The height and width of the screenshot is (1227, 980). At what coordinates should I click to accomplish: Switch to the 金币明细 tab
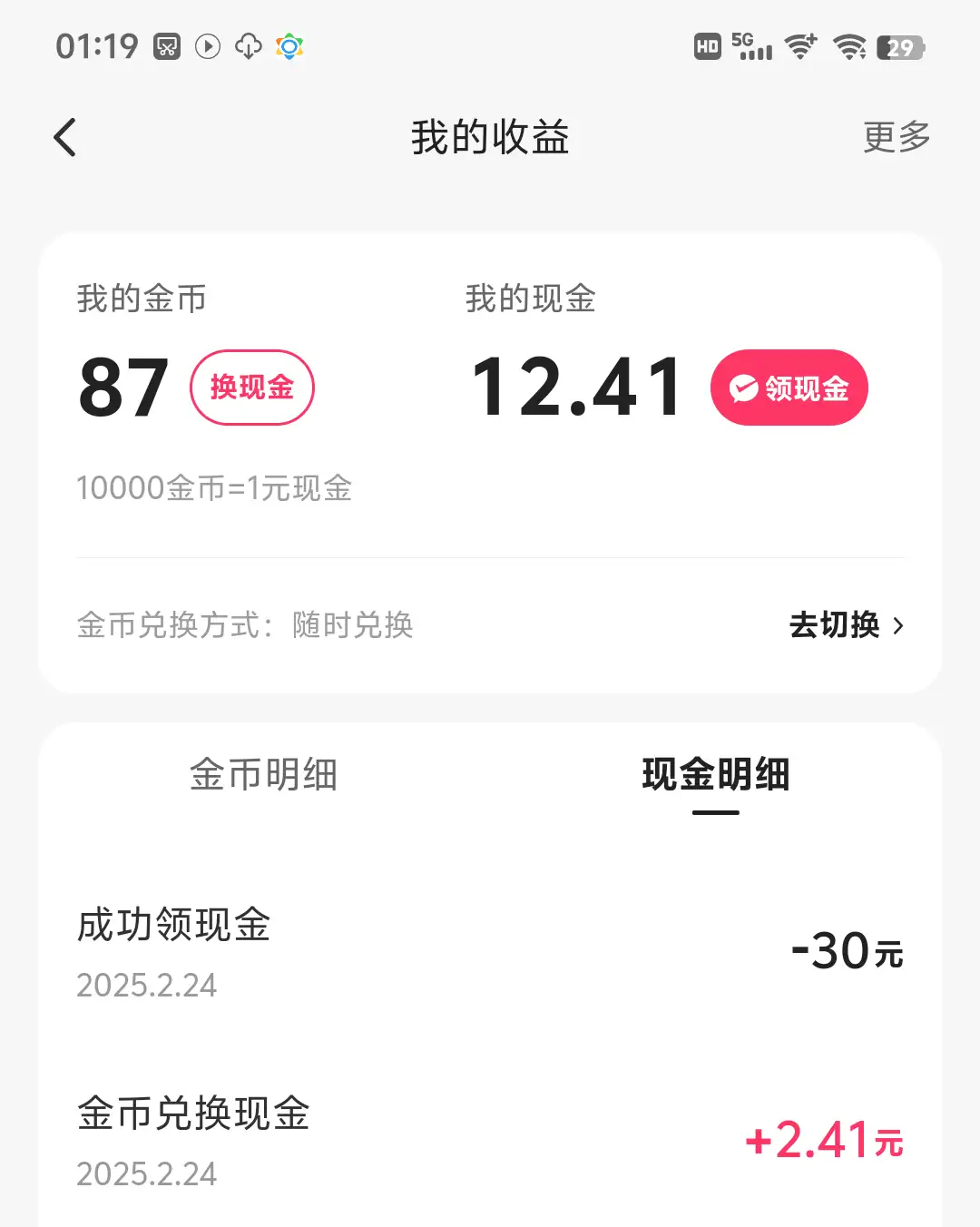click(263, 776)
